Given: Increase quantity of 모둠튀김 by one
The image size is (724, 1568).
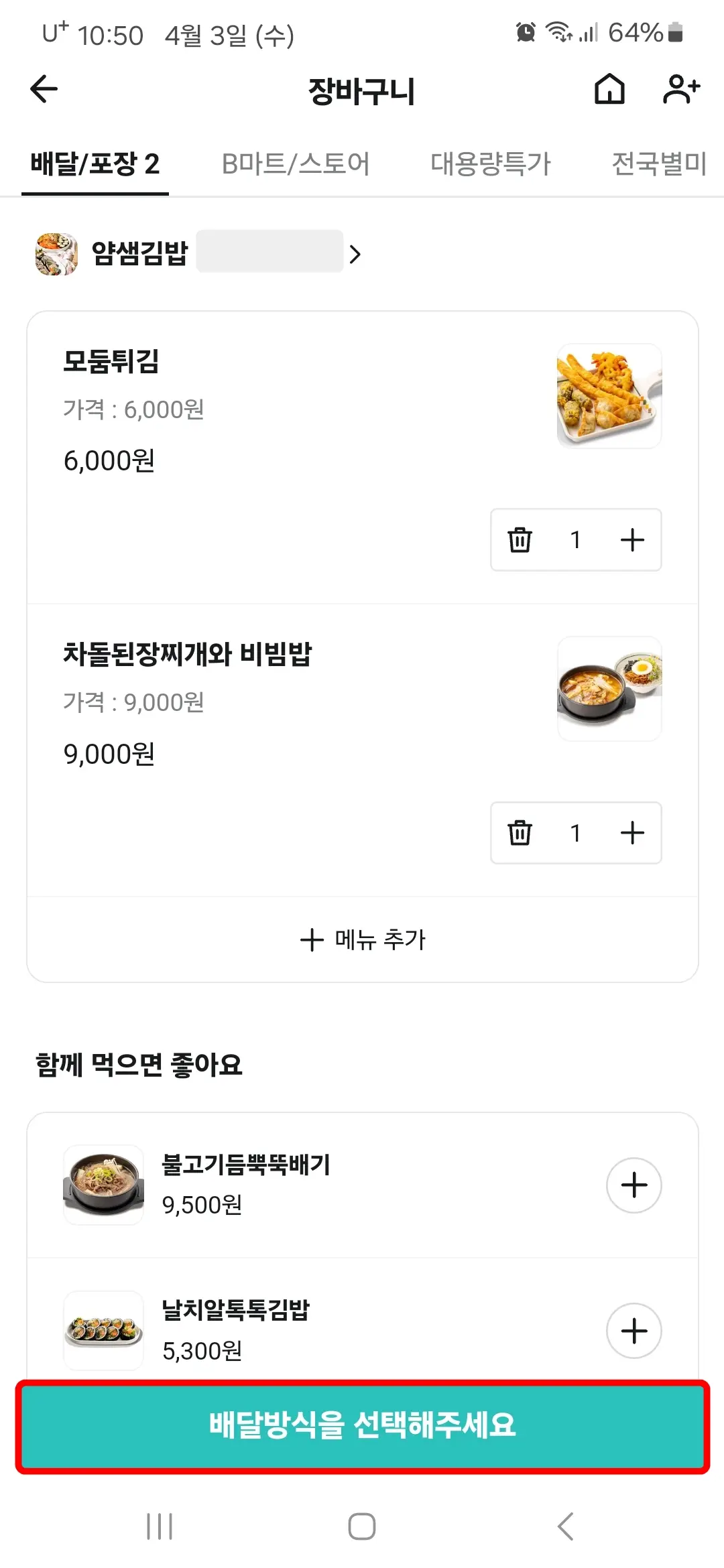Looking at the screenshot, I should pyautogui.click(x=632, y=540).
